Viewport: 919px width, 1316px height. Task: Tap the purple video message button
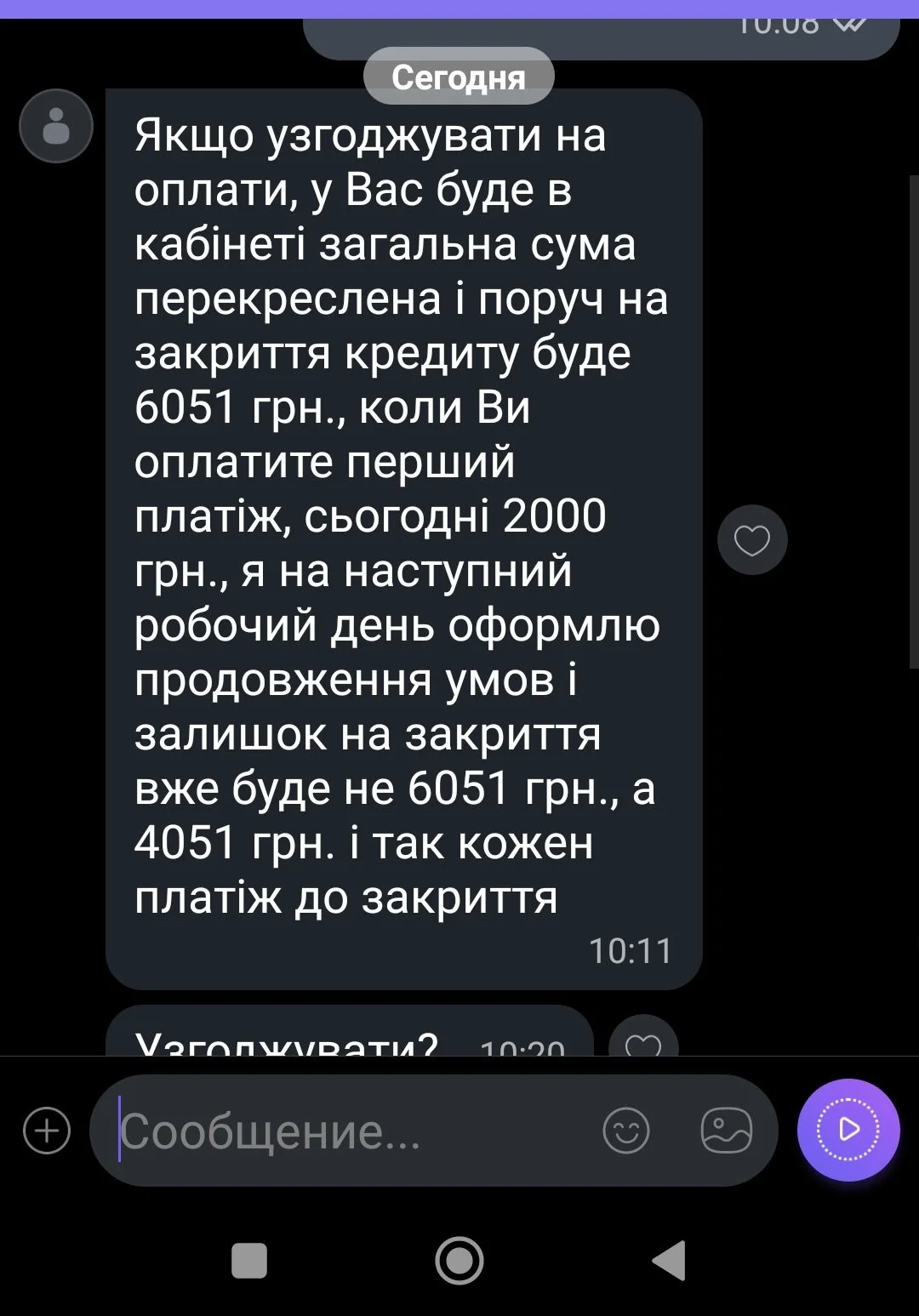(x=848, y=1130)
